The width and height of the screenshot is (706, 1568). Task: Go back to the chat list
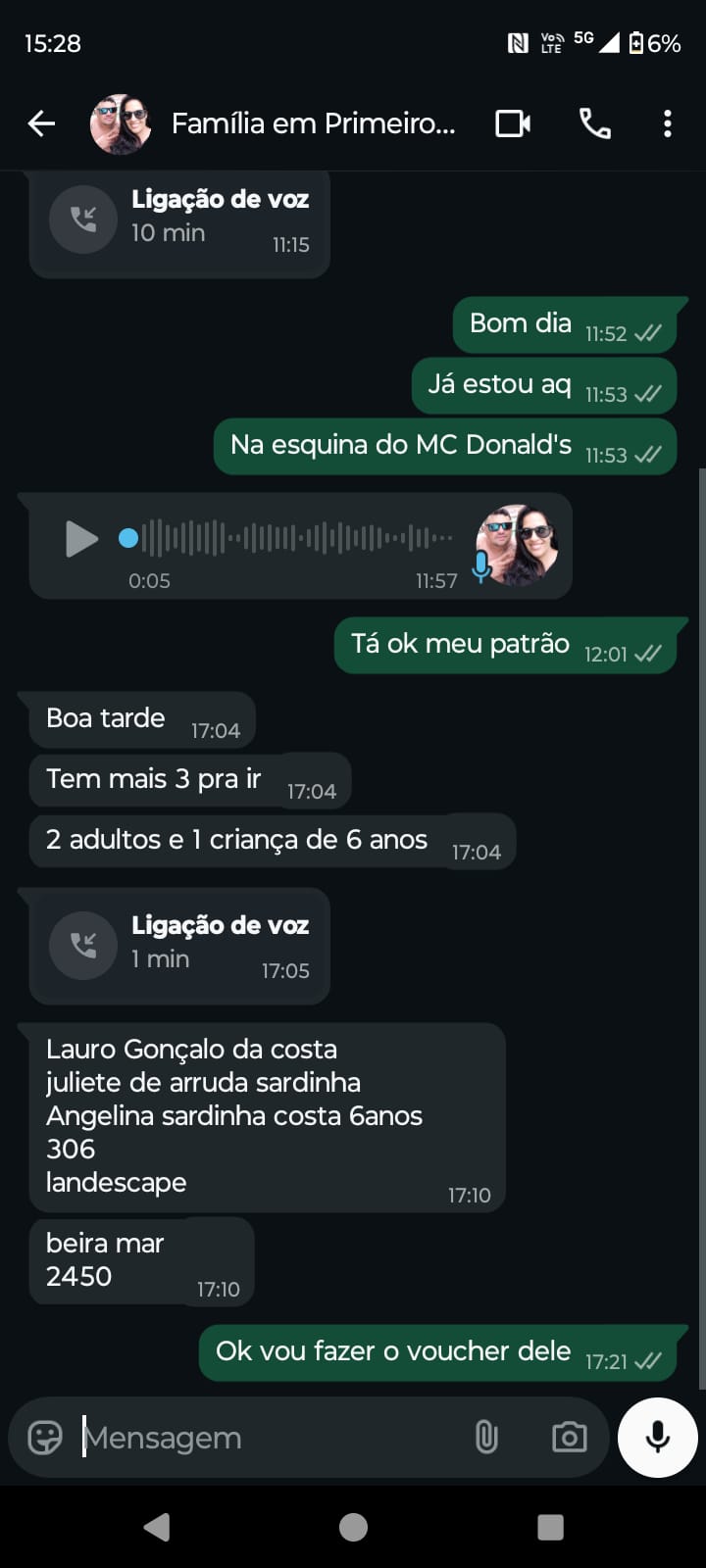point(41,123)
